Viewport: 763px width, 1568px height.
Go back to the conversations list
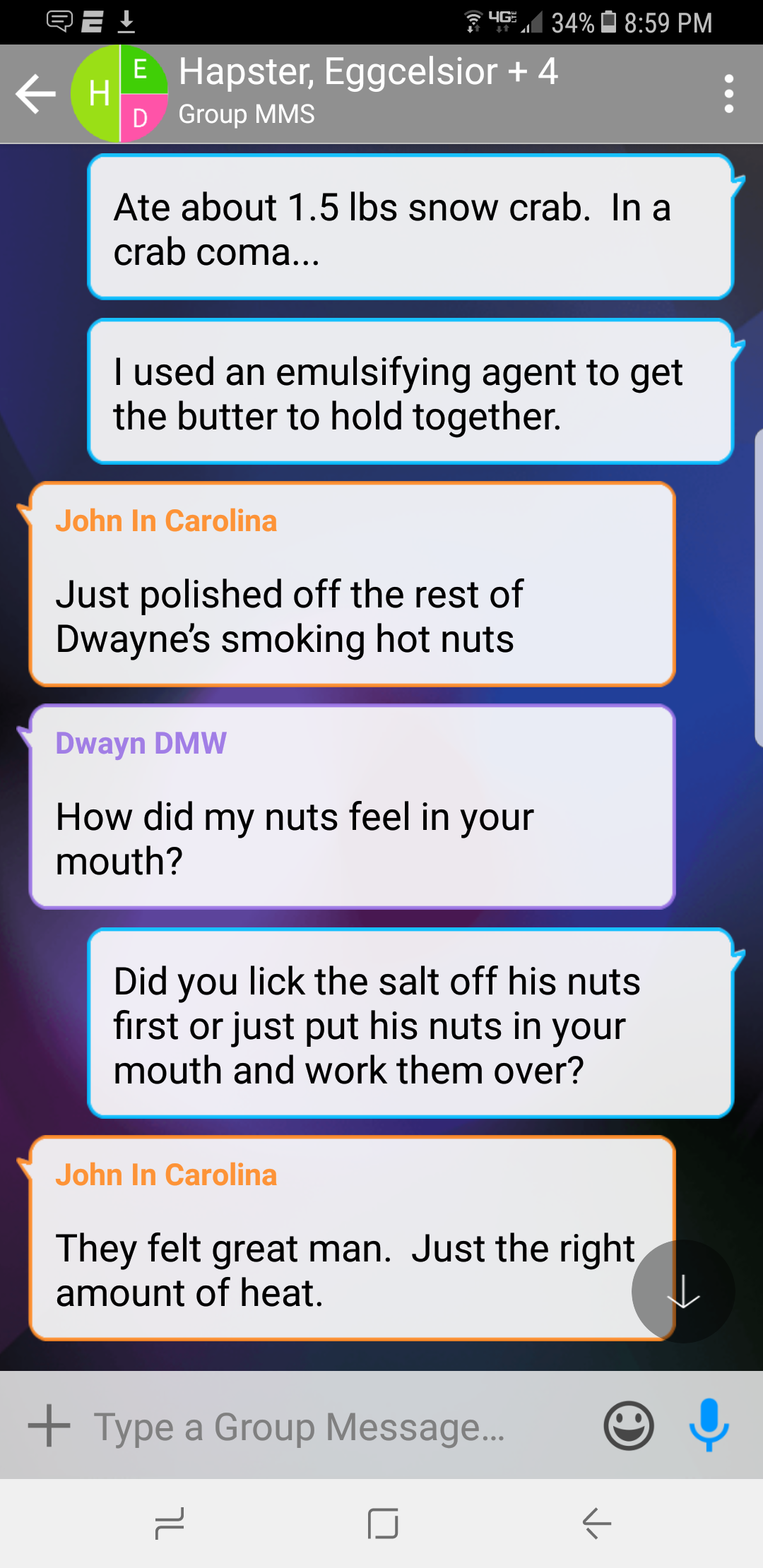(35, 94)
